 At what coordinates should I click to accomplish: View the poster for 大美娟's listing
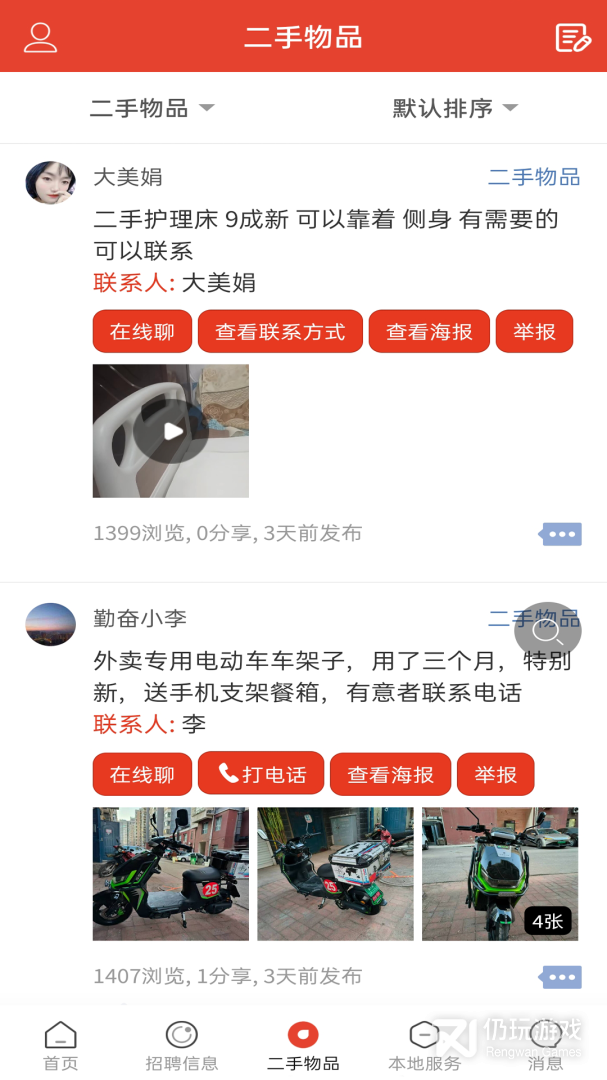tap(429, 332)
